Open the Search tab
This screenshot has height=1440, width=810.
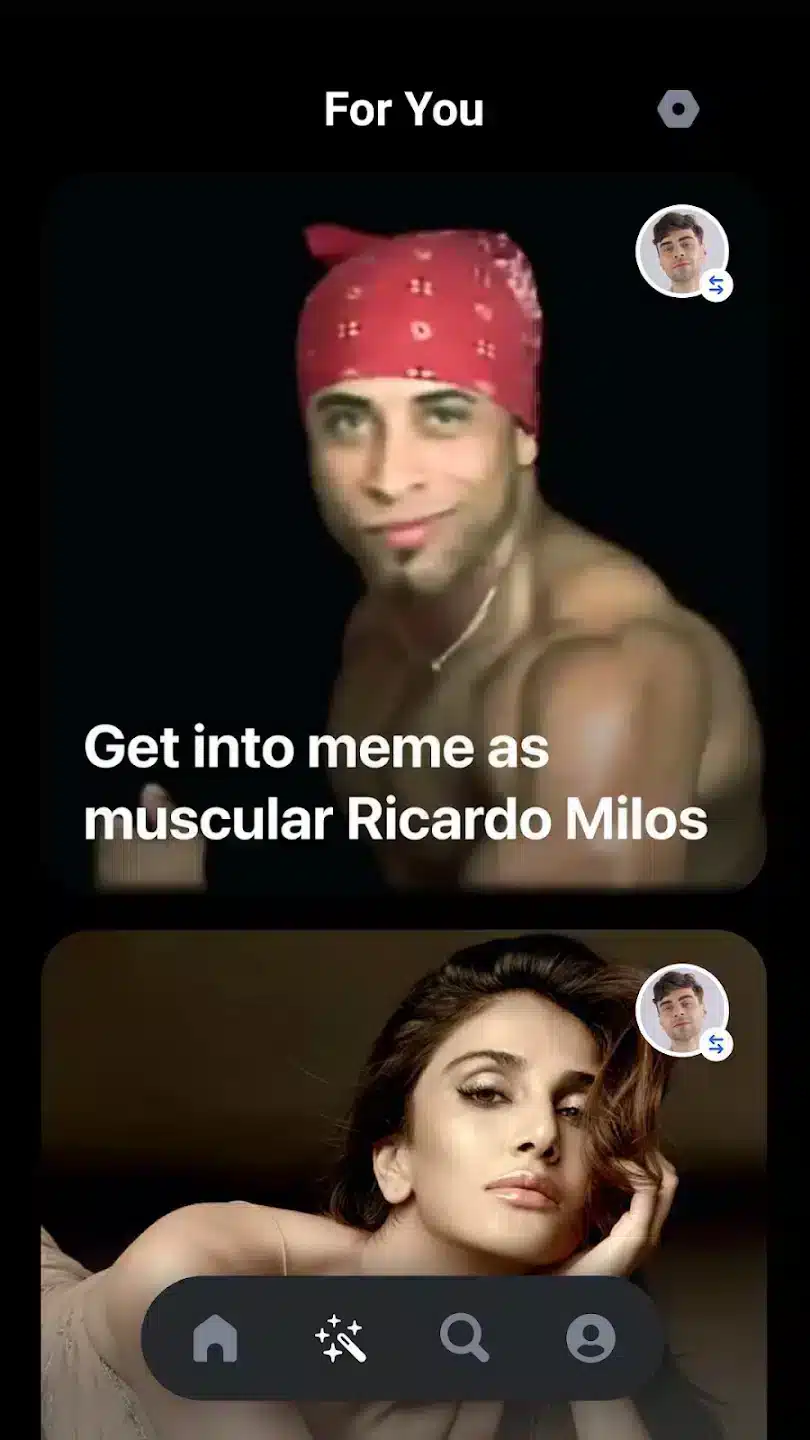click(x=465, y=1338)
